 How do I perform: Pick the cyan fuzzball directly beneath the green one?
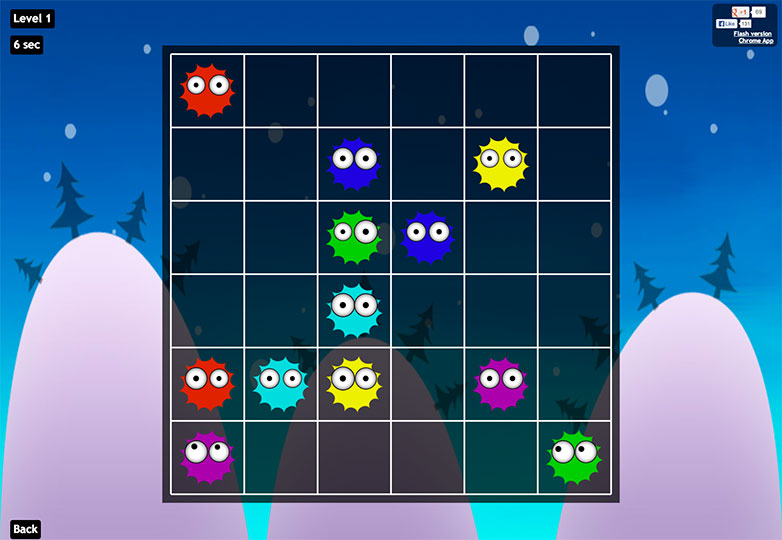(354, 310)
